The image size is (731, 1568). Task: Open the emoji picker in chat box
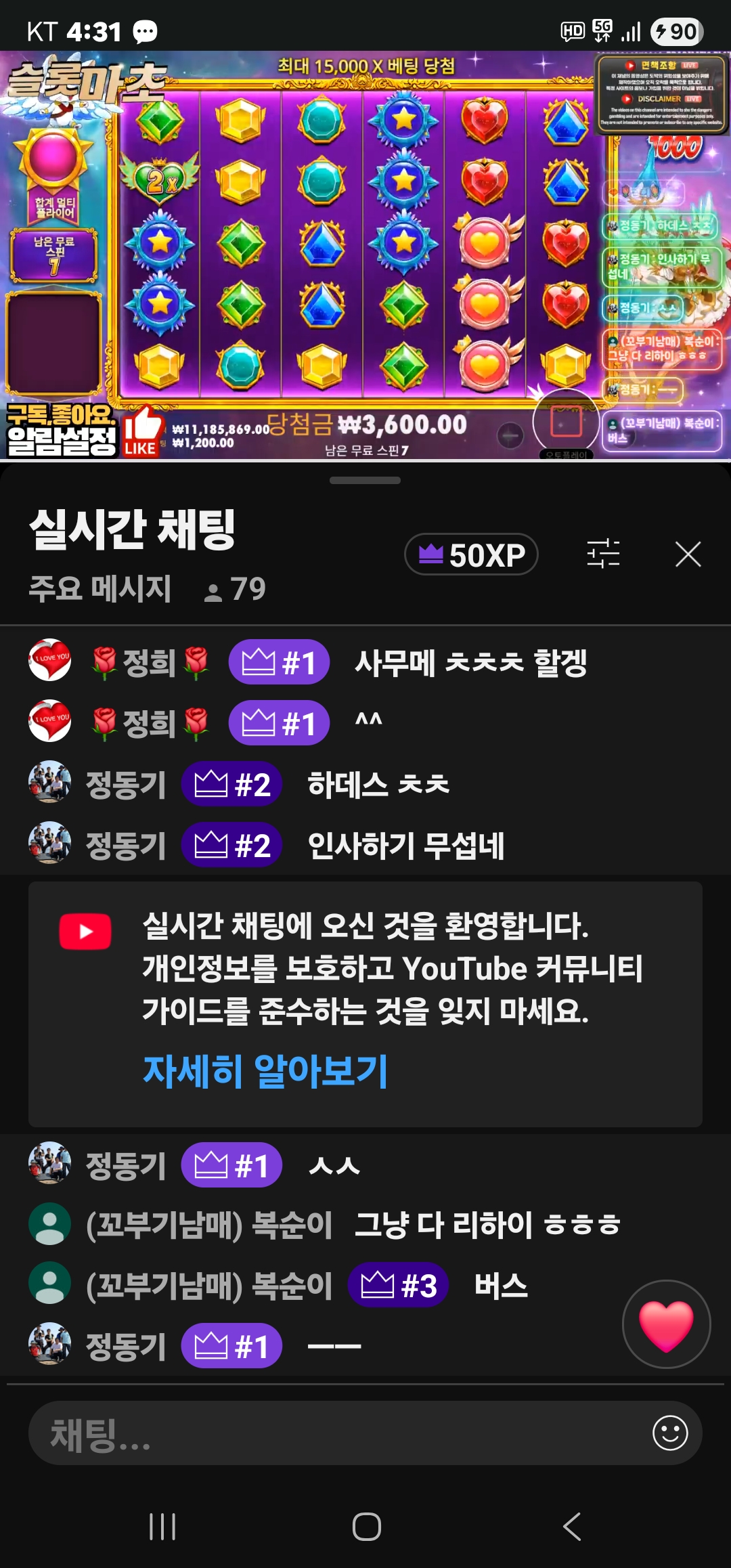670,1433
